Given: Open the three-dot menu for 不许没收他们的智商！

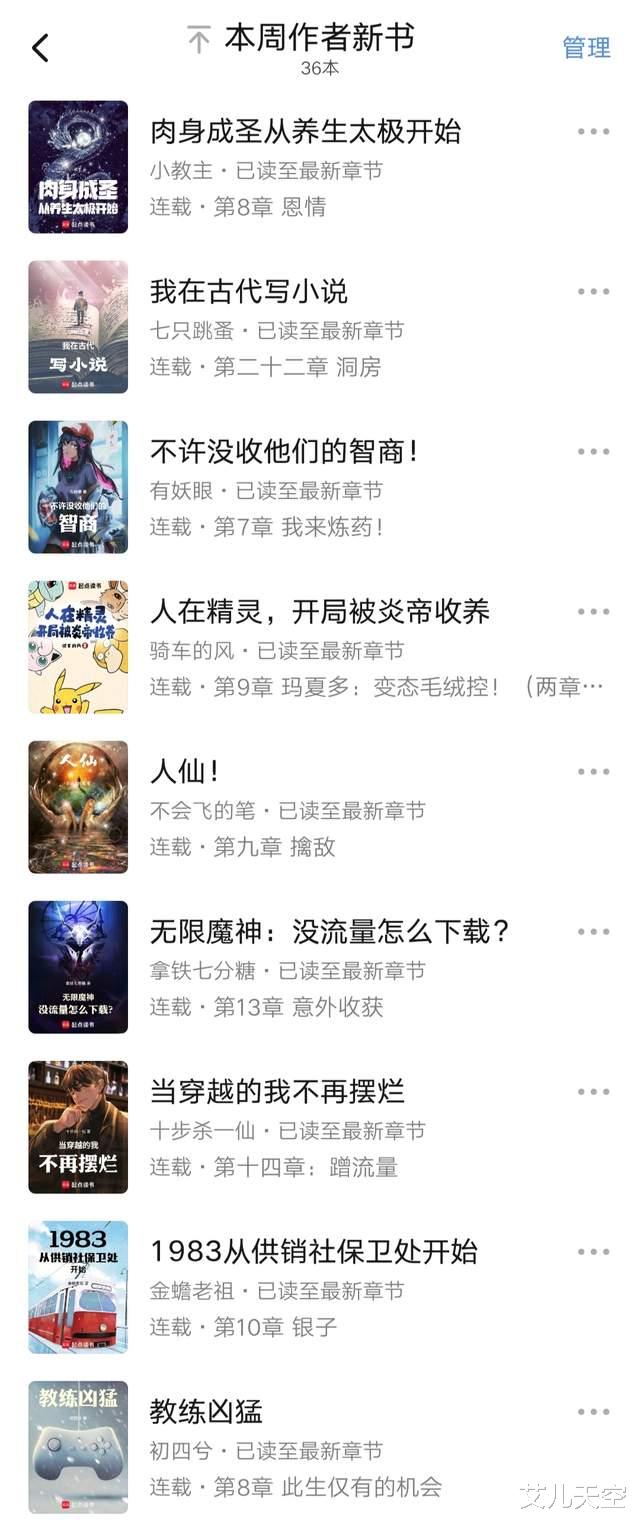Looking at the screenshot, I should coord(593,451).
